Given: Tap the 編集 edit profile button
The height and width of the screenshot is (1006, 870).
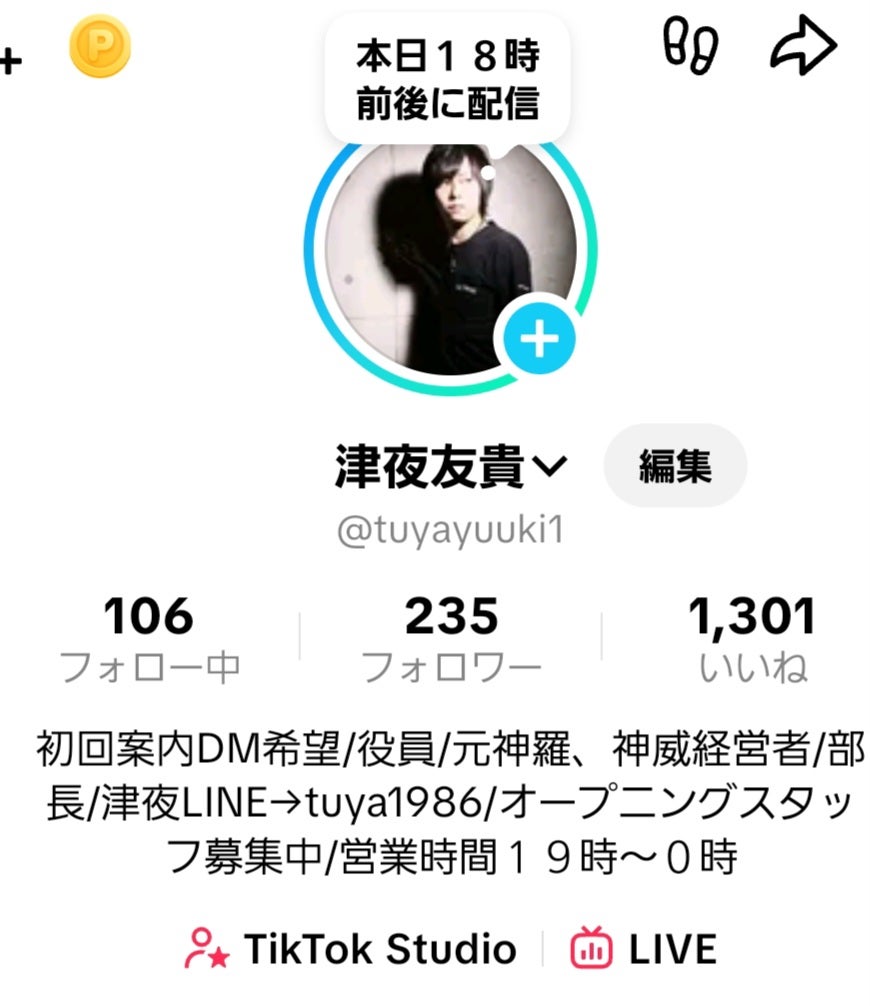Looking at the screenshot, I should point(675,466).
